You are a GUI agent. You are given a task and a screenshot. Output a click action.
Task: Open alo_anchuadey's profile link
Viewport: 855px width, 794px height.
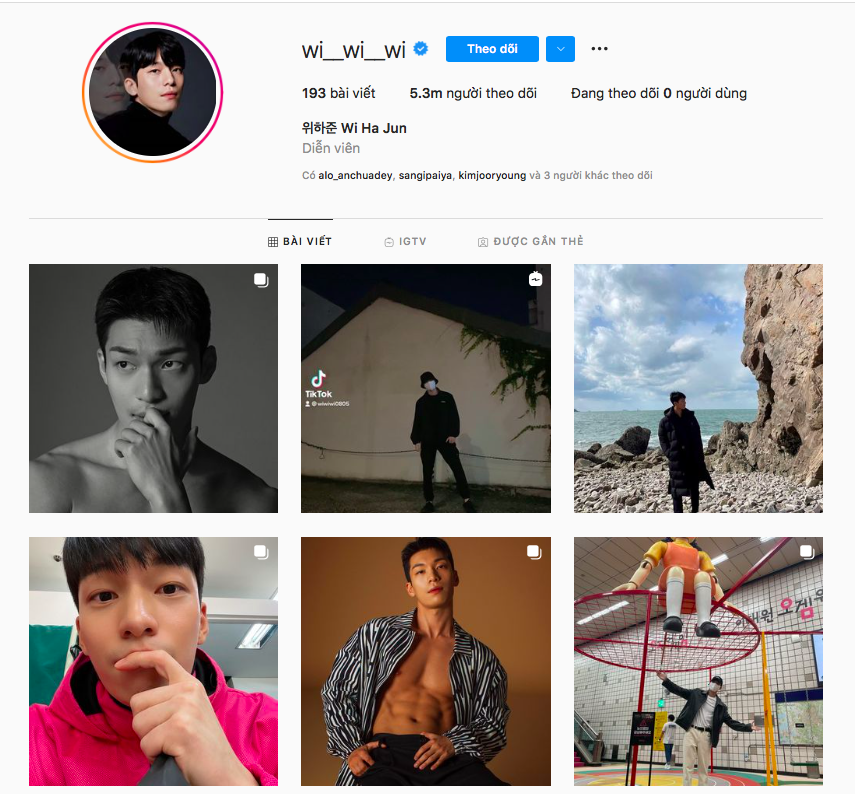coord(355,176)
